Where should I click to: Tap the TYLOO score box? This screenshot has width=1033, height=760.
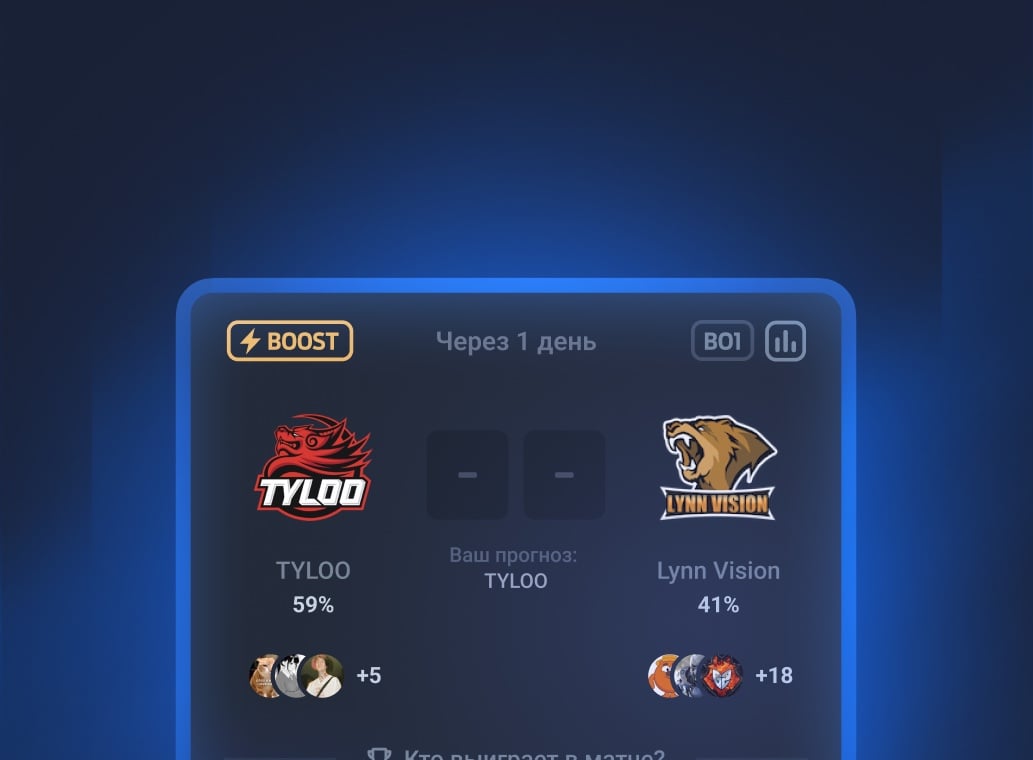[467, 475]
